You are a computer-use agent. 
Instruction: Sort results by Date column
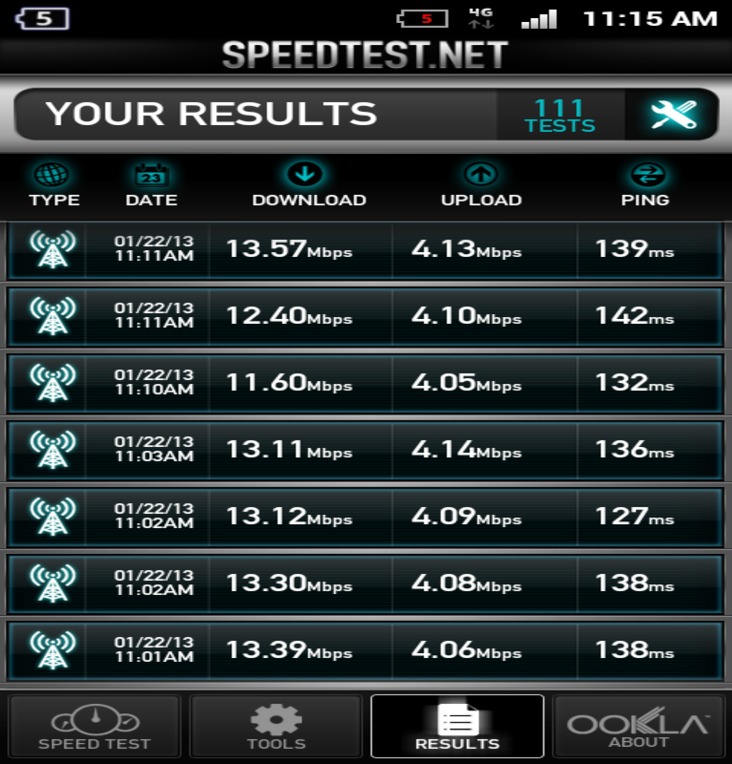click(x=151, y=185)
